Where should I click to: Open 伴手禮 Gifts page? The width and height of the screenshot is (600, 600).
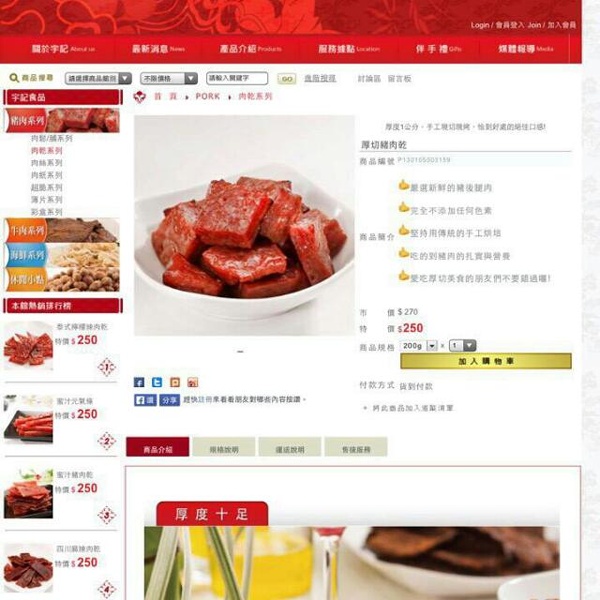coord(438,48)
